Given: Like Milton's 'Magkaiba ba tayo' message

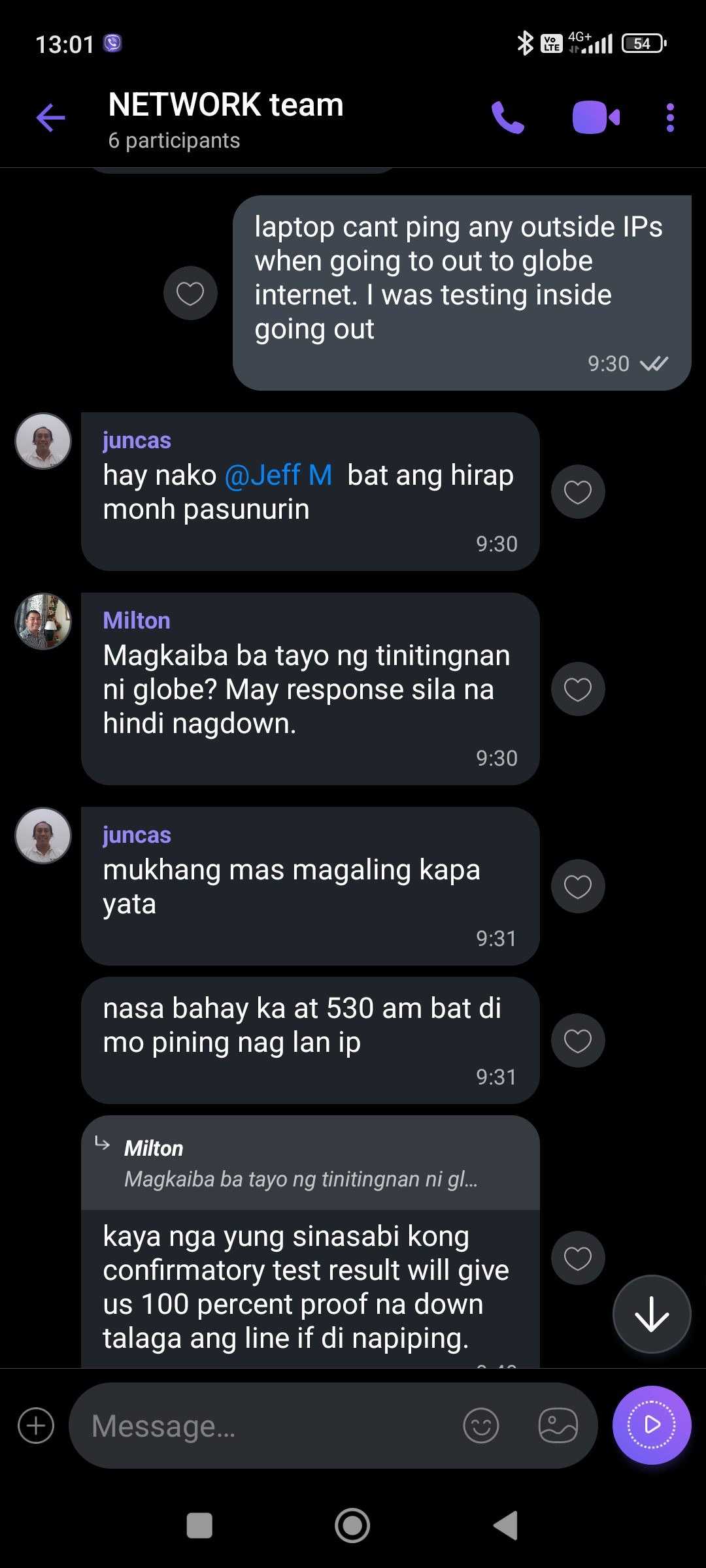Looking at the screenshot, I should [x=578, y=689].
